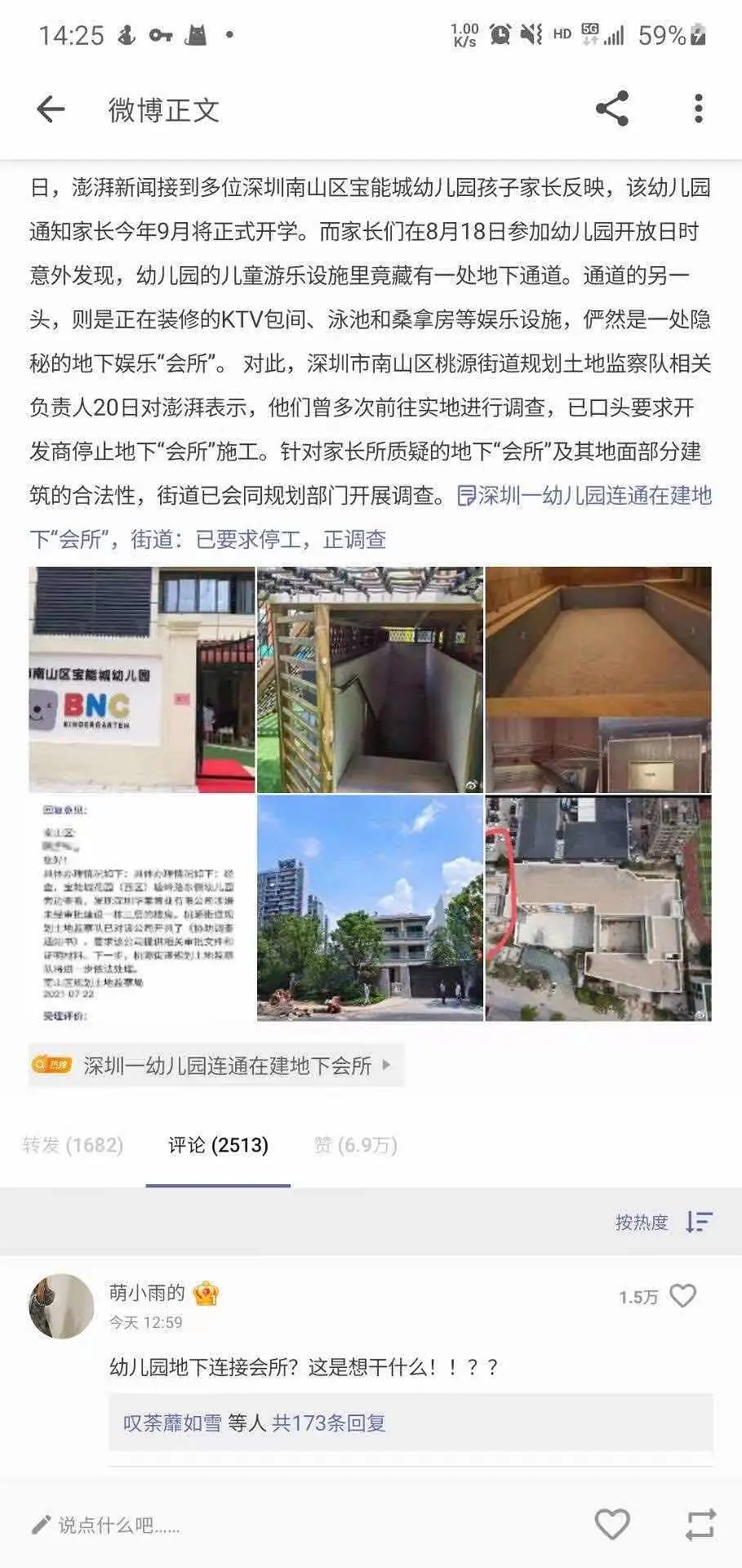View the photo of the building under blue sky

370,908
